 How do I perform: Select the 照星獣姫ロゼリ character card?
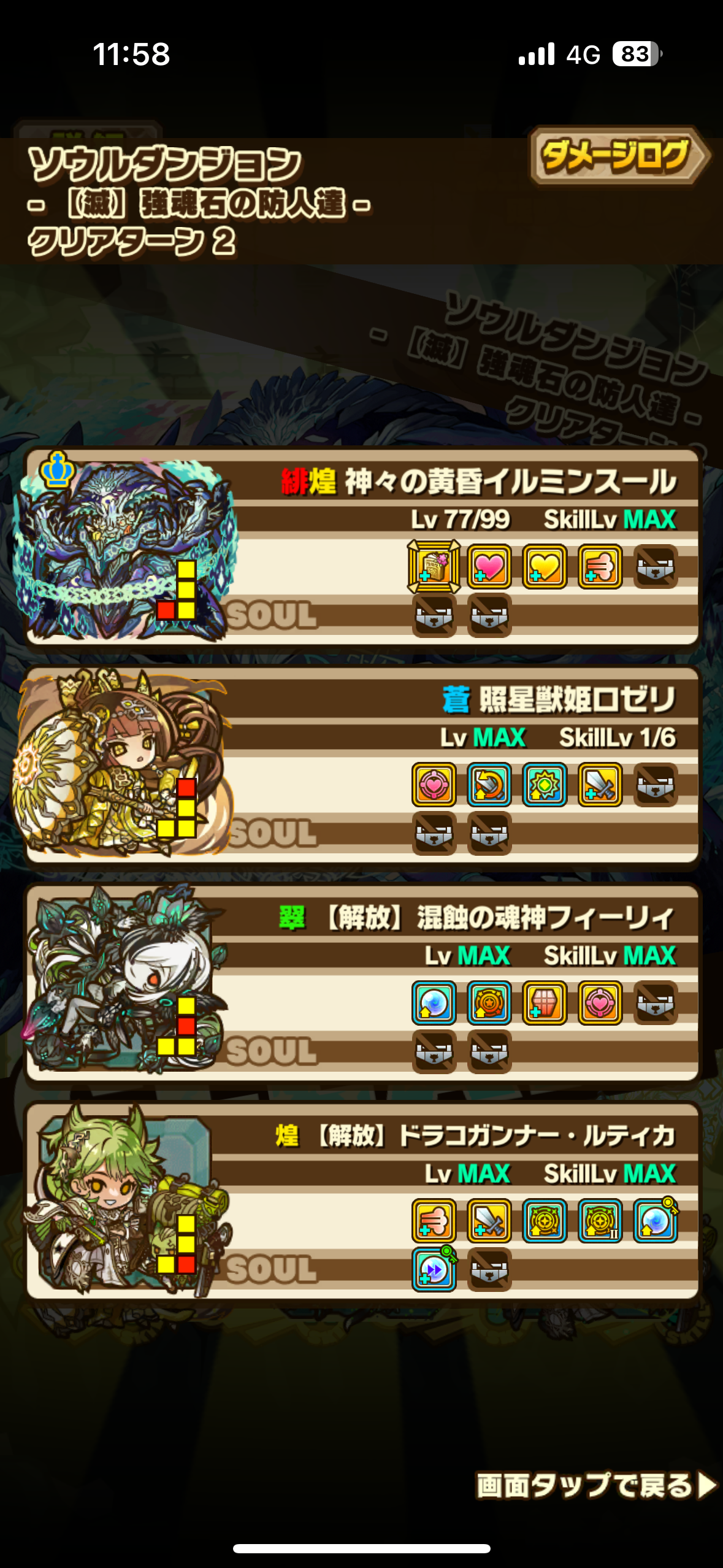[x=362, y=764]
